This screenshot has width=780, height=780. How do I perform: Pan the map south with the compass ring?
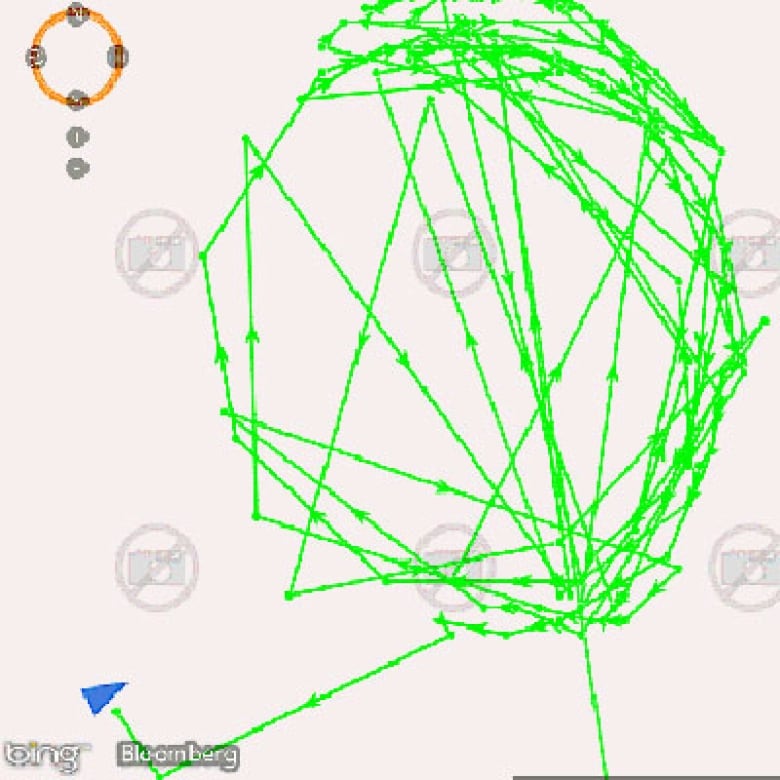point(77,99)
